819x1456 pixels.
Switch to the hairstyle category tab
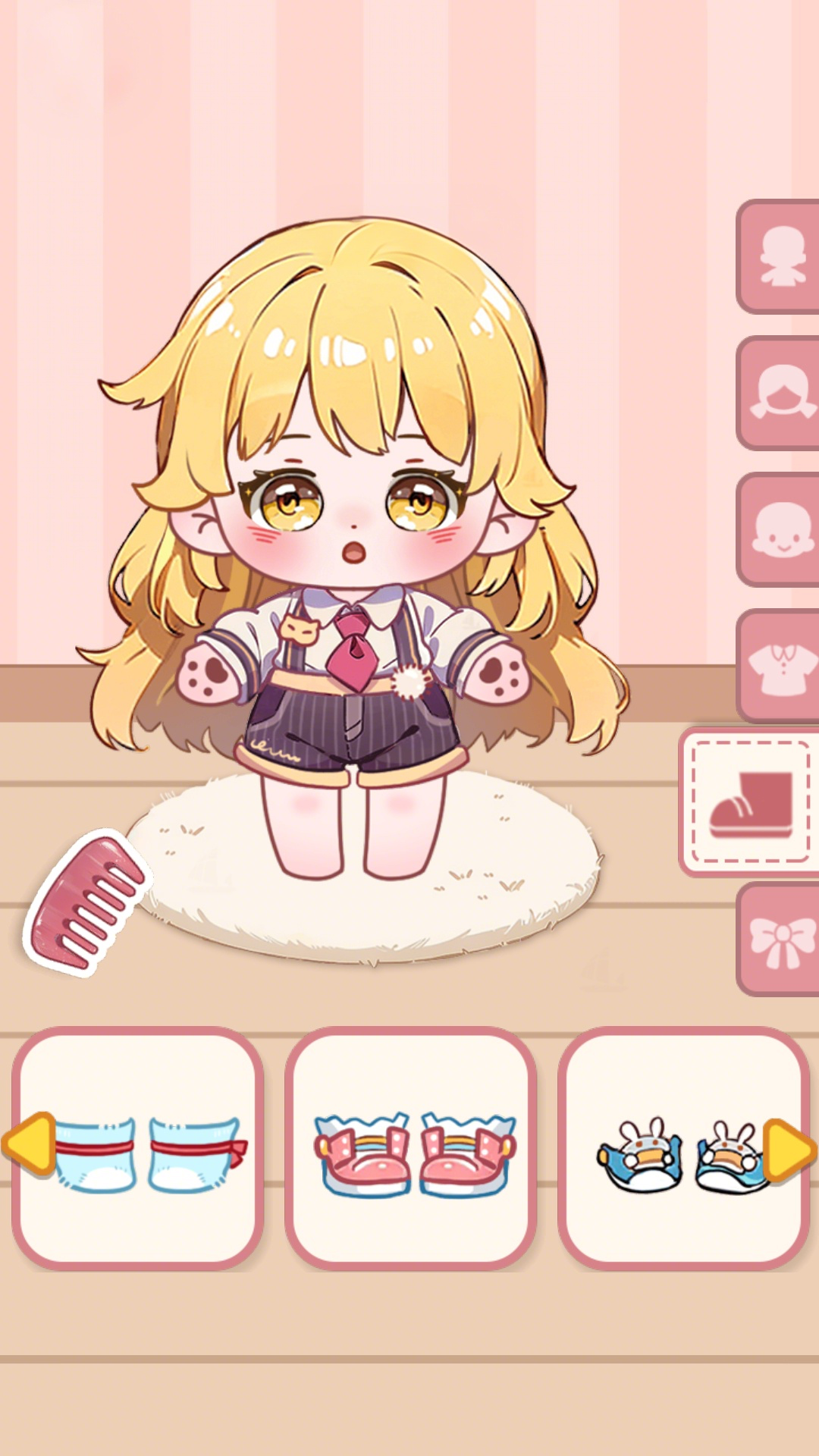(781, 393)
